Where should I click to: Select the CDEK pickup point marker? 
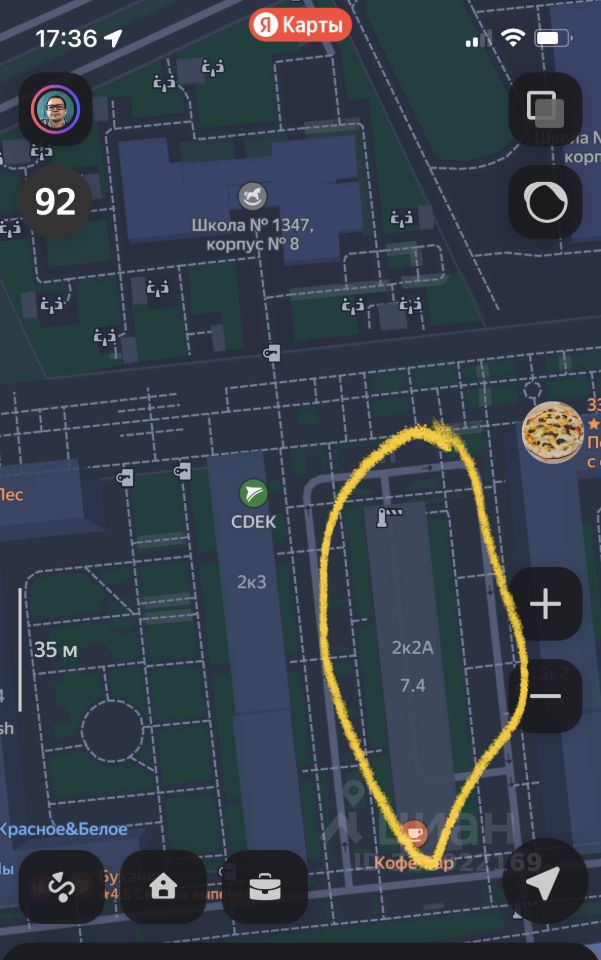pos(253,494)
